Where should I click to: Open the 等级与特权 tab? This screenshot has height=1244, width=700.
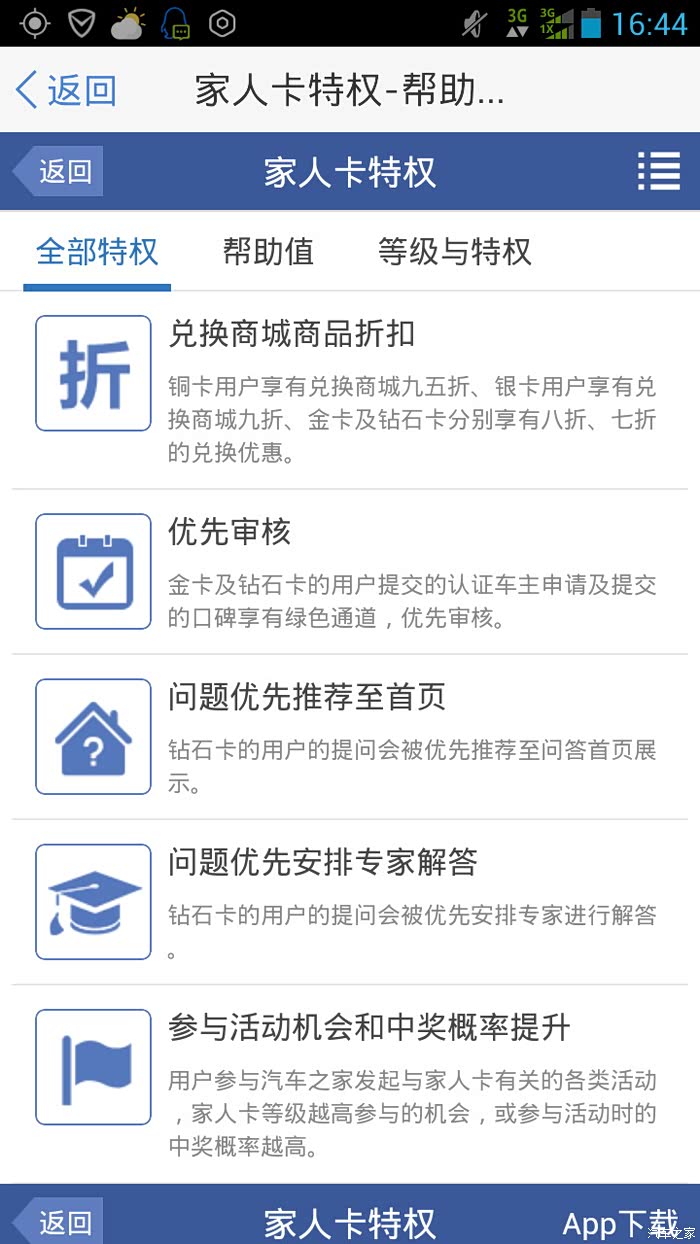coord(454,251)
